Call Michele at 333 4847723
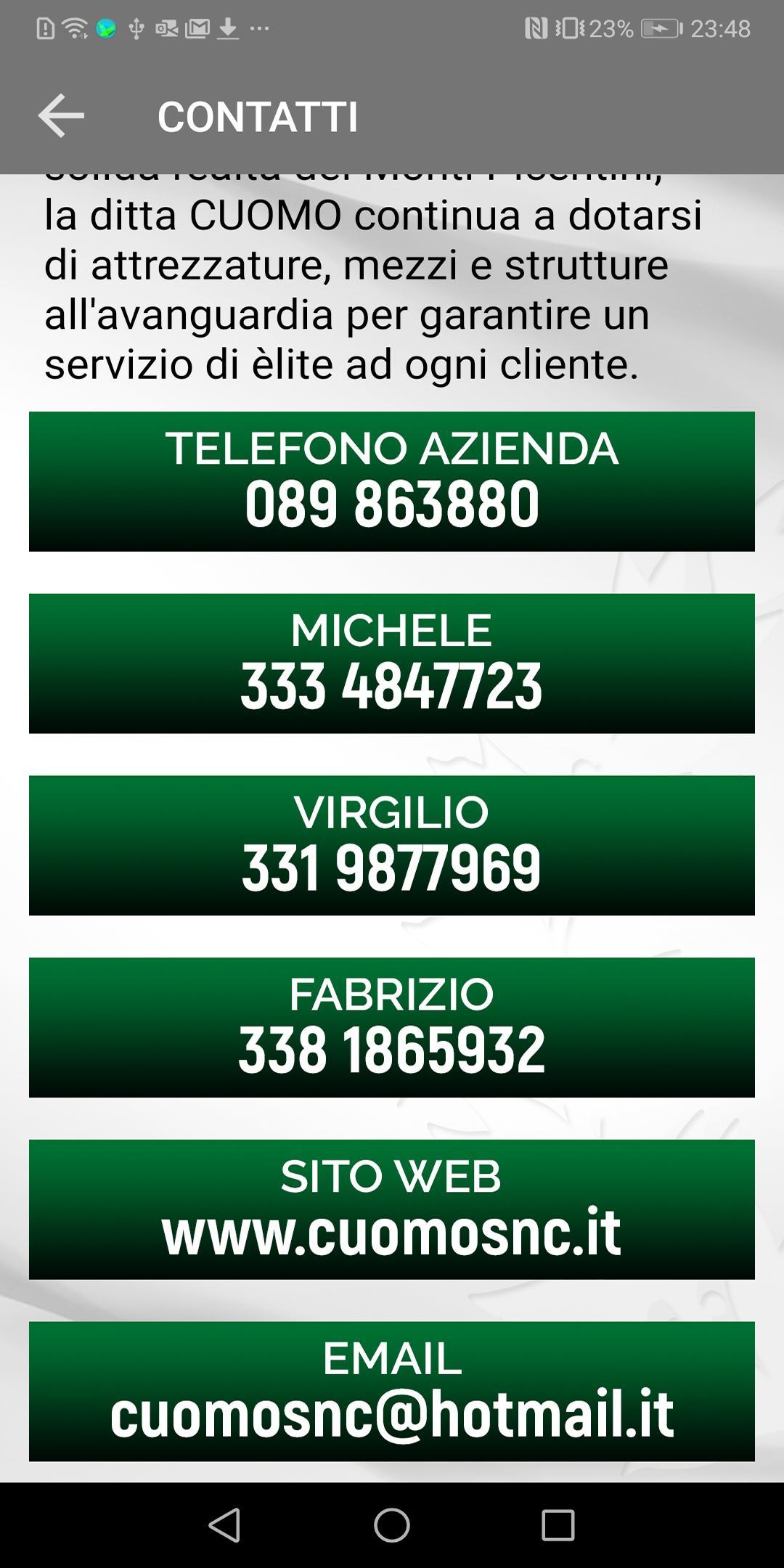This screenshot has height=1568, width=784. pyautogui.click(x=392, y=663)
